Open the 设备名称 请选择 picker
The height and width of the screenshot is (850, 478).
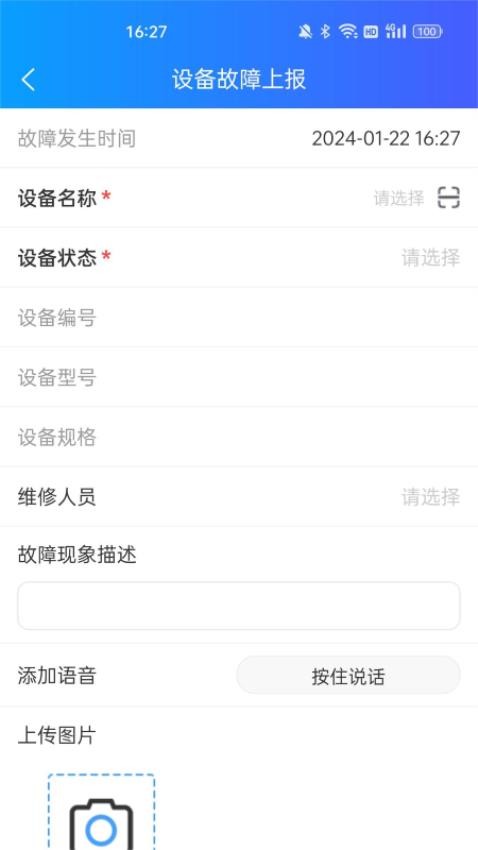(399, 198)
